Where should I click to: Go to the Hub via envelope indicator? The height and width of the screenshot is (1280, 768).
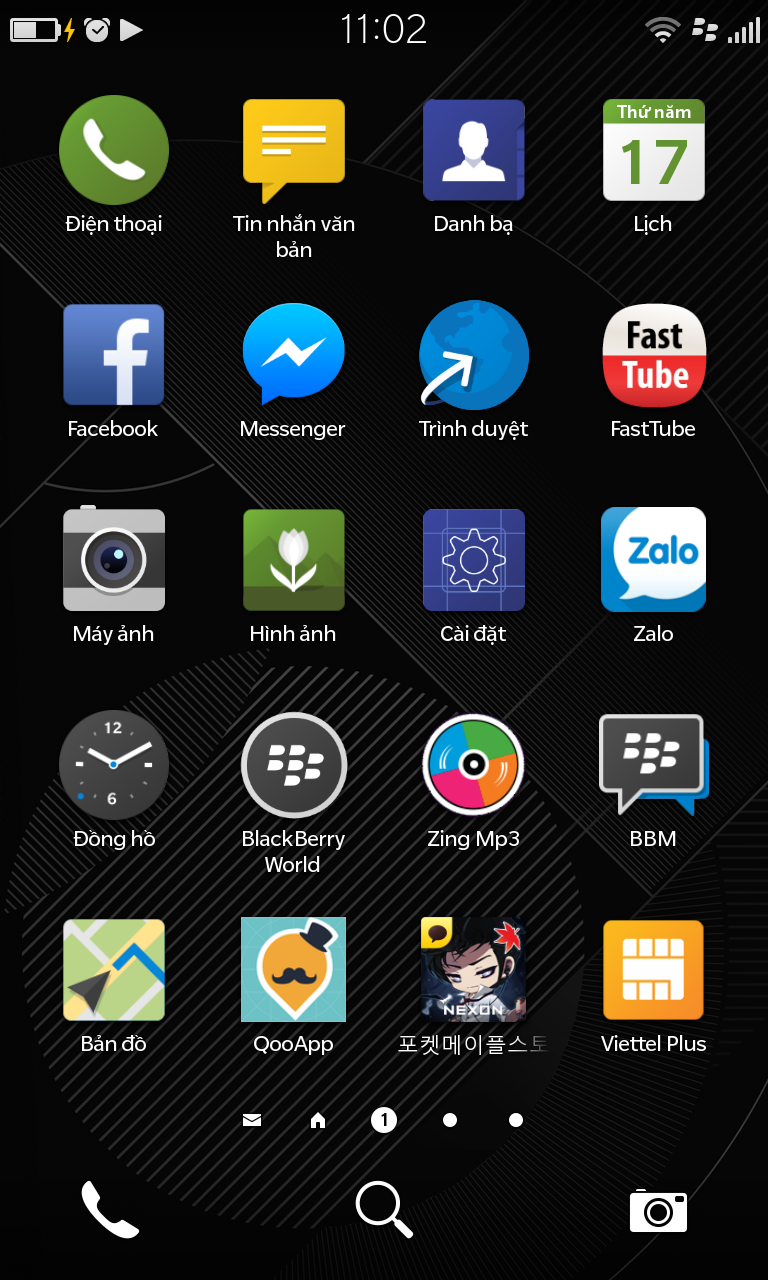252,1120
